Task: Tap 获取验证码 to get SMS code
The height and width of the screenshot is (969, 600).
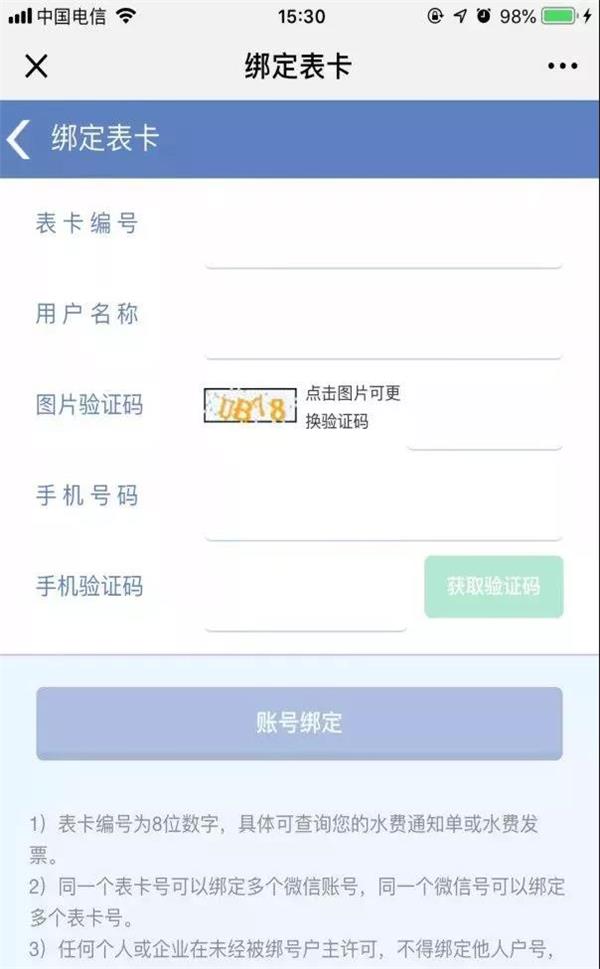Action: [x=494, y=586]
